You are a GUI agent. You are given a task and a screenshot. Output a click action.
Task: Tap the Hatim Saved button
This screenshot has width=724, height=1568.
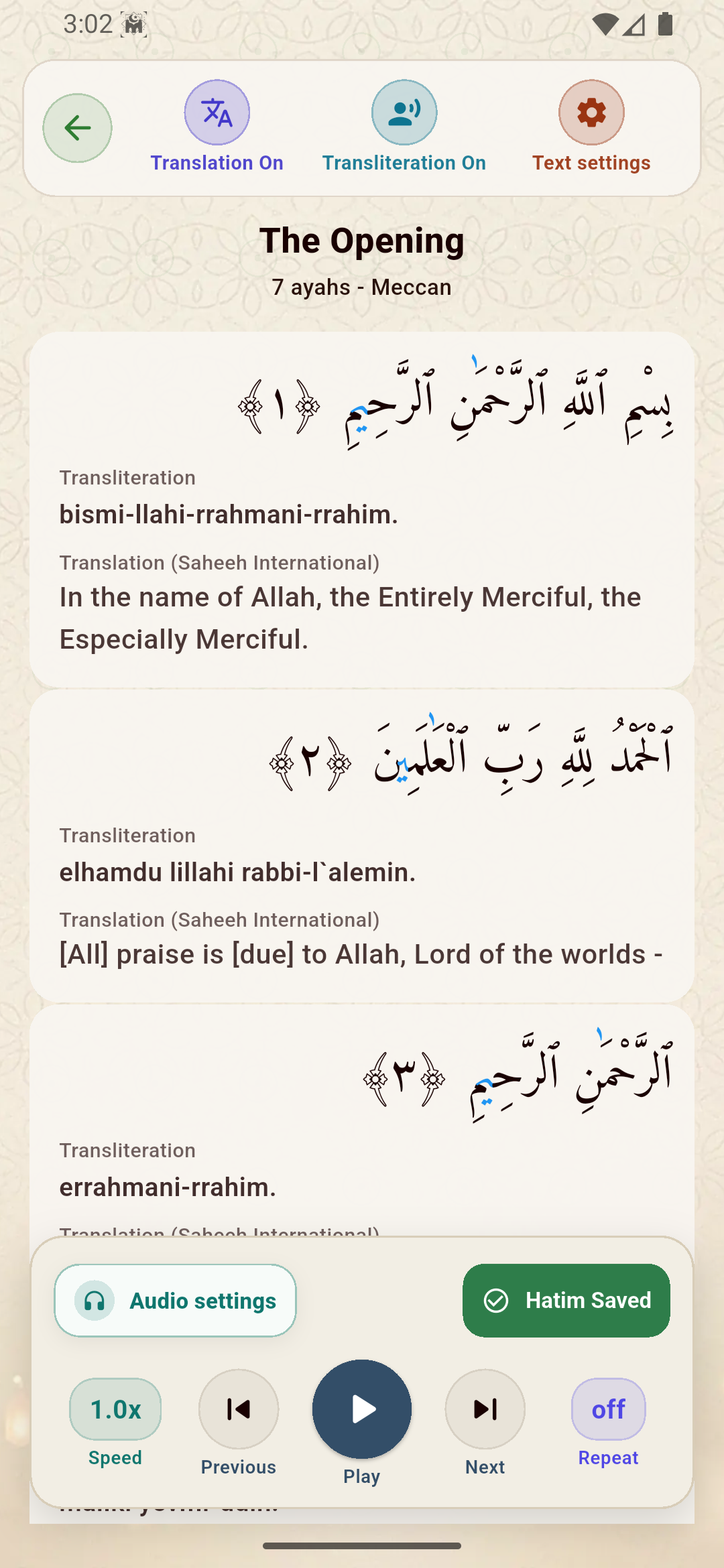point(566,1301)
